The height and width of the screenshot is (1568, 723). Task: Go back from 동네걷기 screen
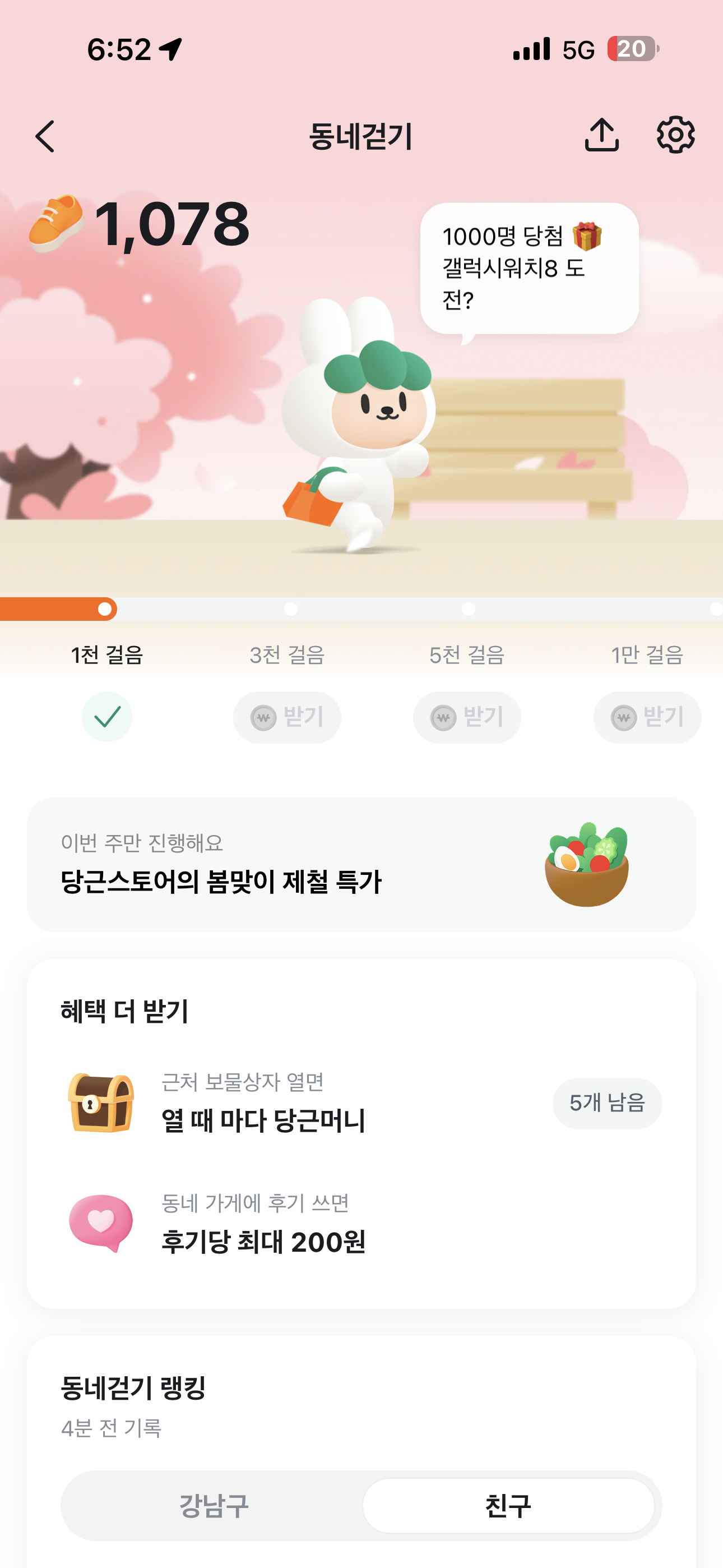tap(45, 136)
